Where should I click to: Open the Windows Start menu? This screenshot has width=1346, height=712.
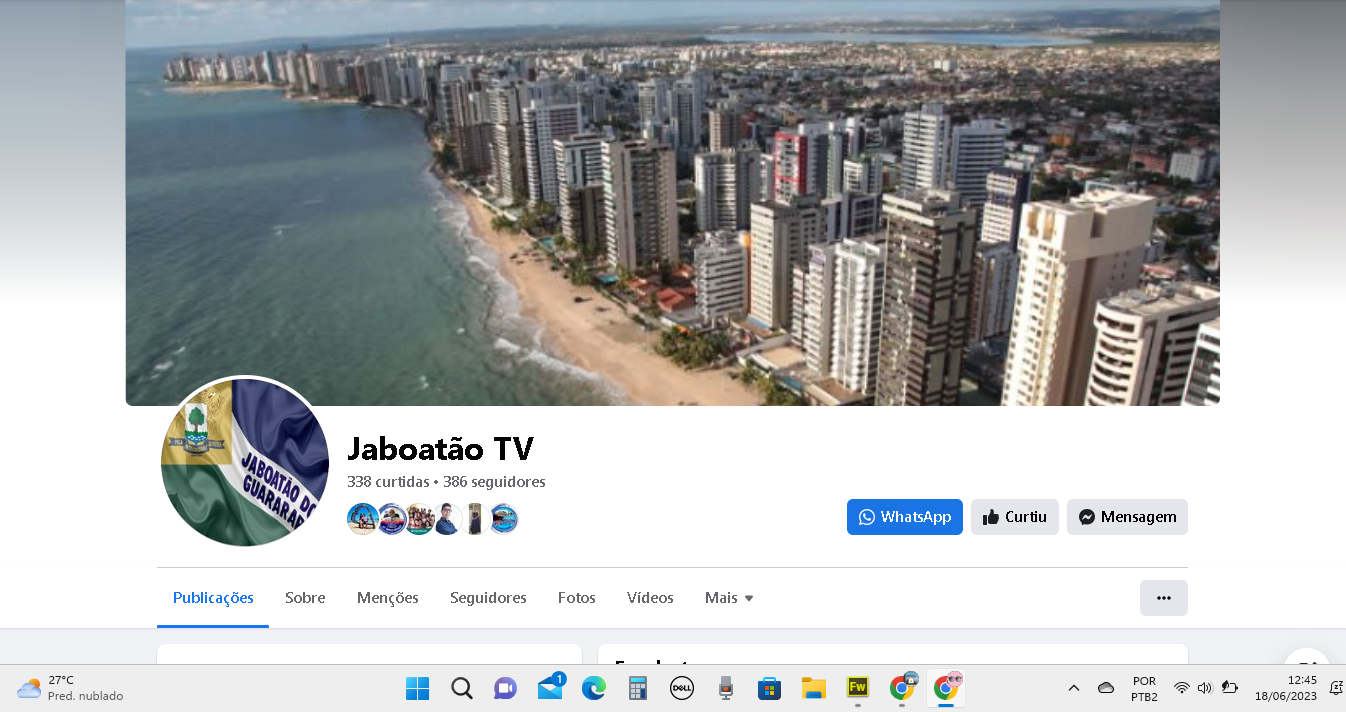[x=417, y=688]
